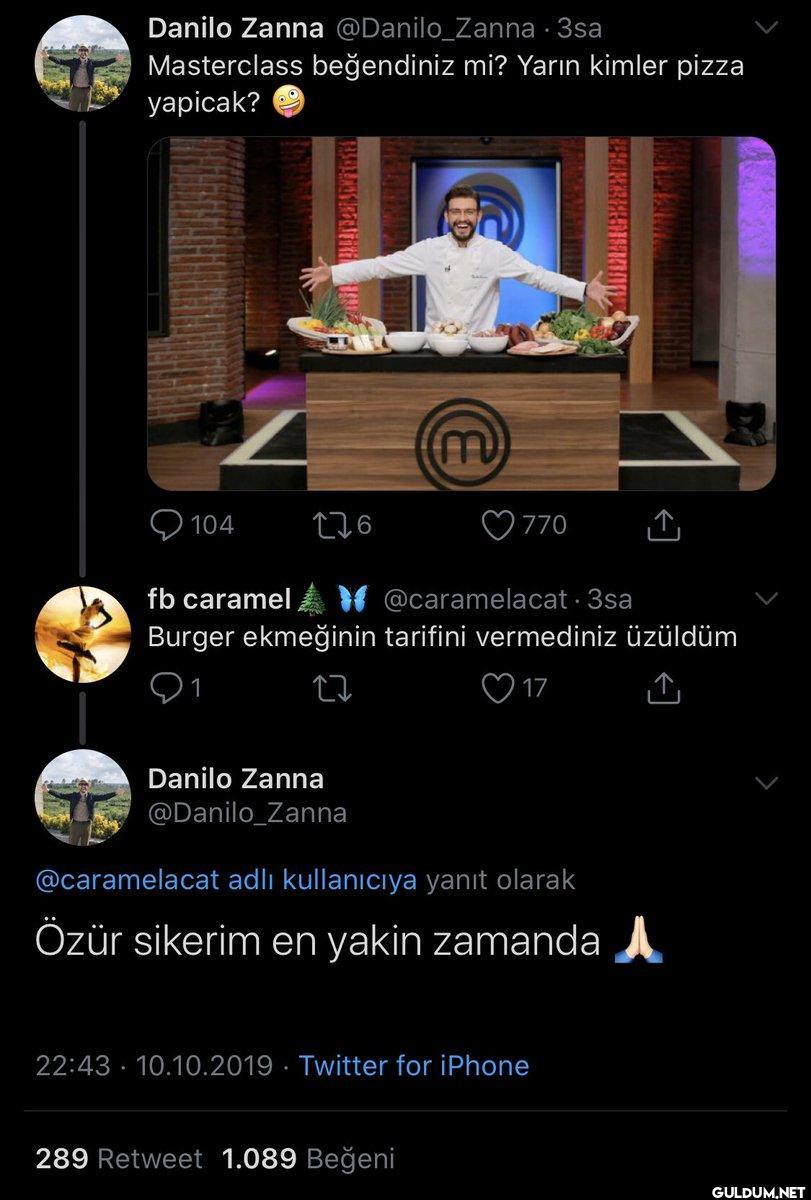View the 1.089 Beğeni likes list
This screenshot has height=1200, width=811.
(x=308, y=1158)
